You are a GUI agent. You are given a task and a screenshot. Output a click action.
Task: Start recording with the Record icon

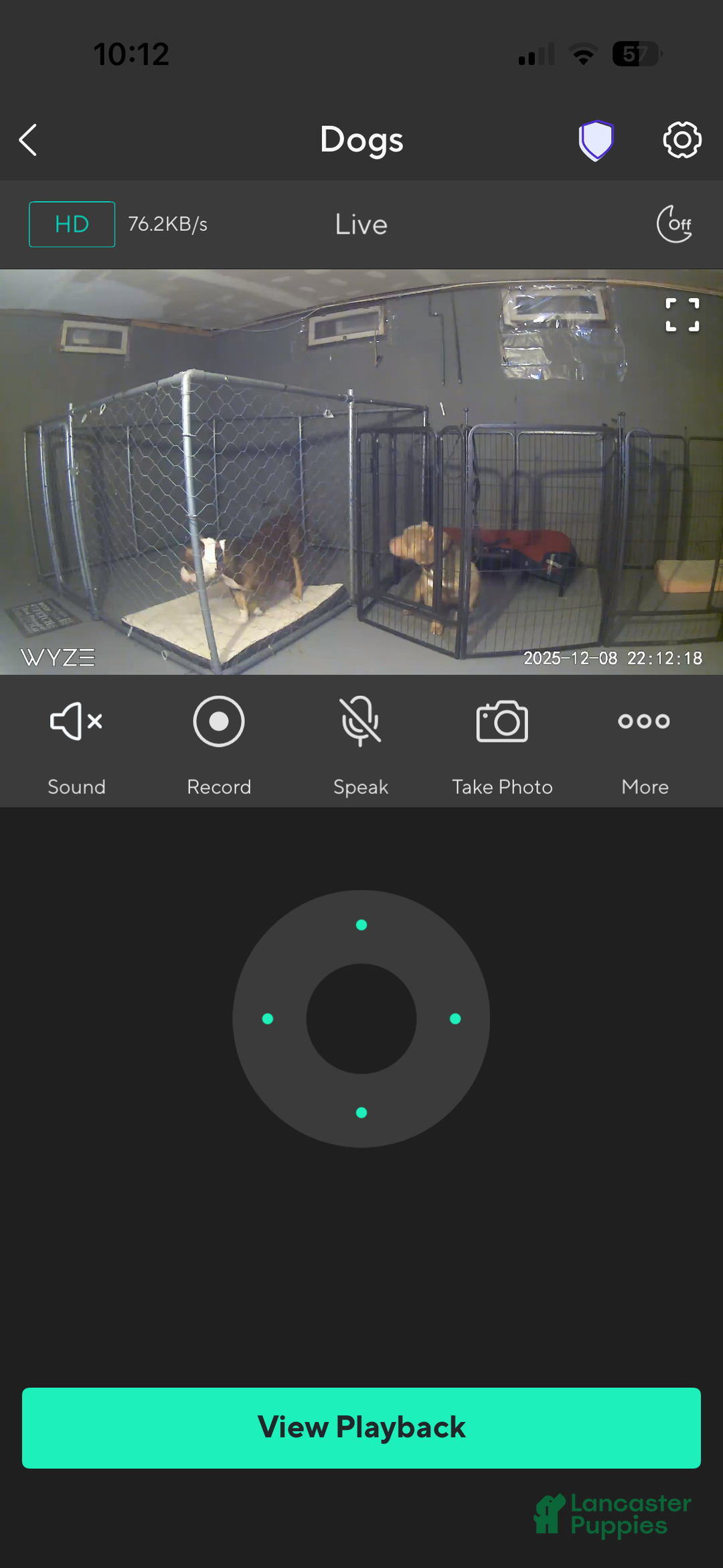pos(218,721)
